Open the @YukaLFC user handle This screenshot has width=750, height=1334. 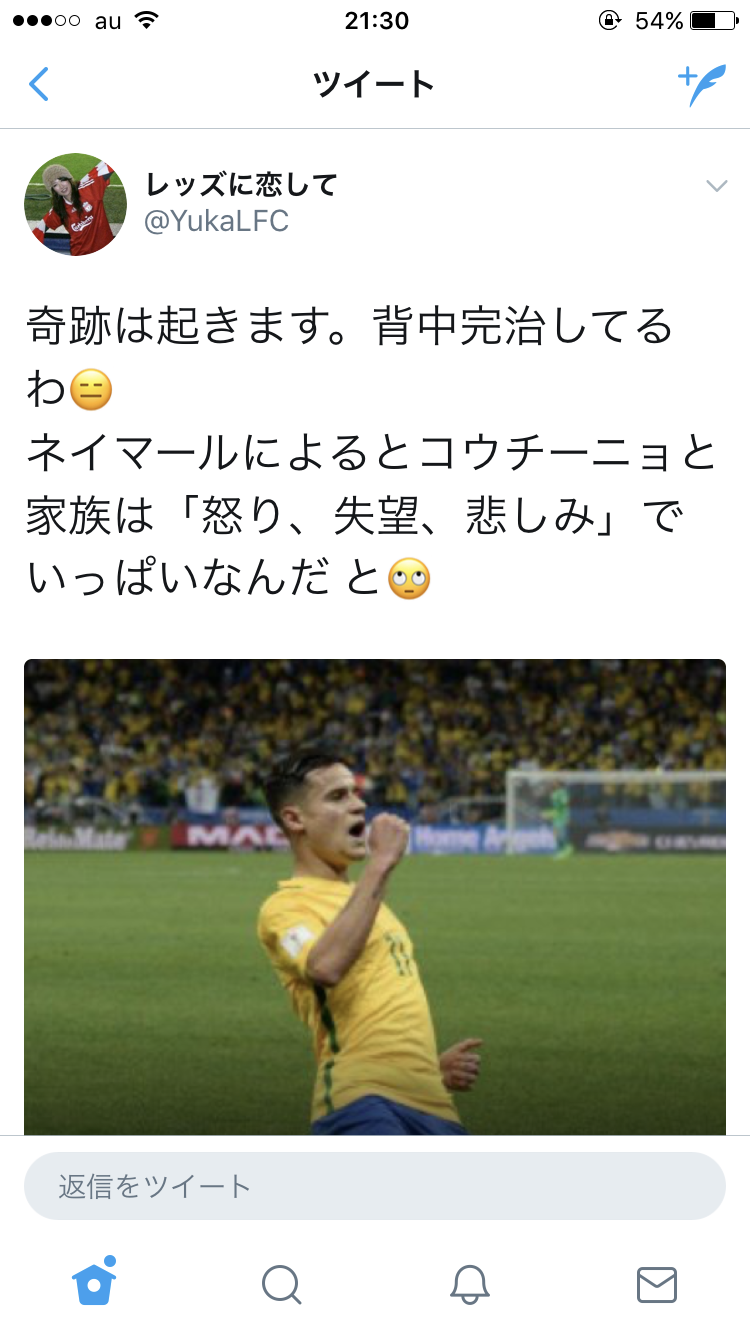tap(217, 221)
